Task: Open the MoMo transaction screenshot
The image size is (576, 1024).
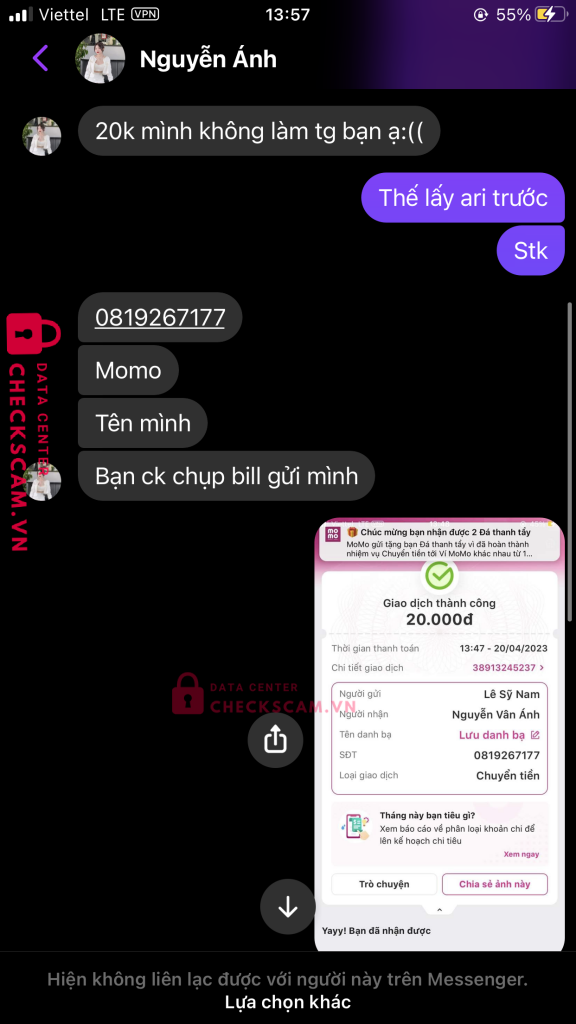Action: [x=440, y=734]
